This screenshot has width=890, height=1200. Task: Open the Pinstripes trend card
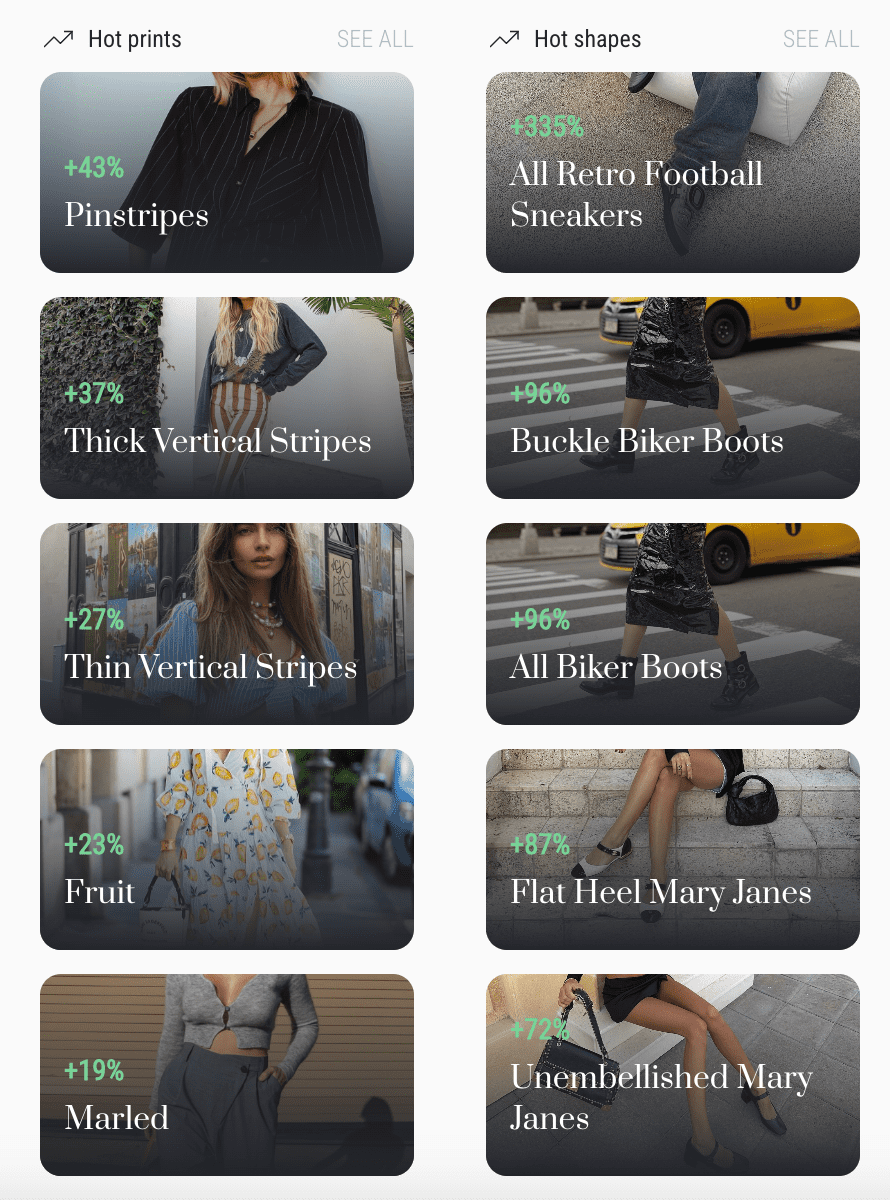click(227, 172)
